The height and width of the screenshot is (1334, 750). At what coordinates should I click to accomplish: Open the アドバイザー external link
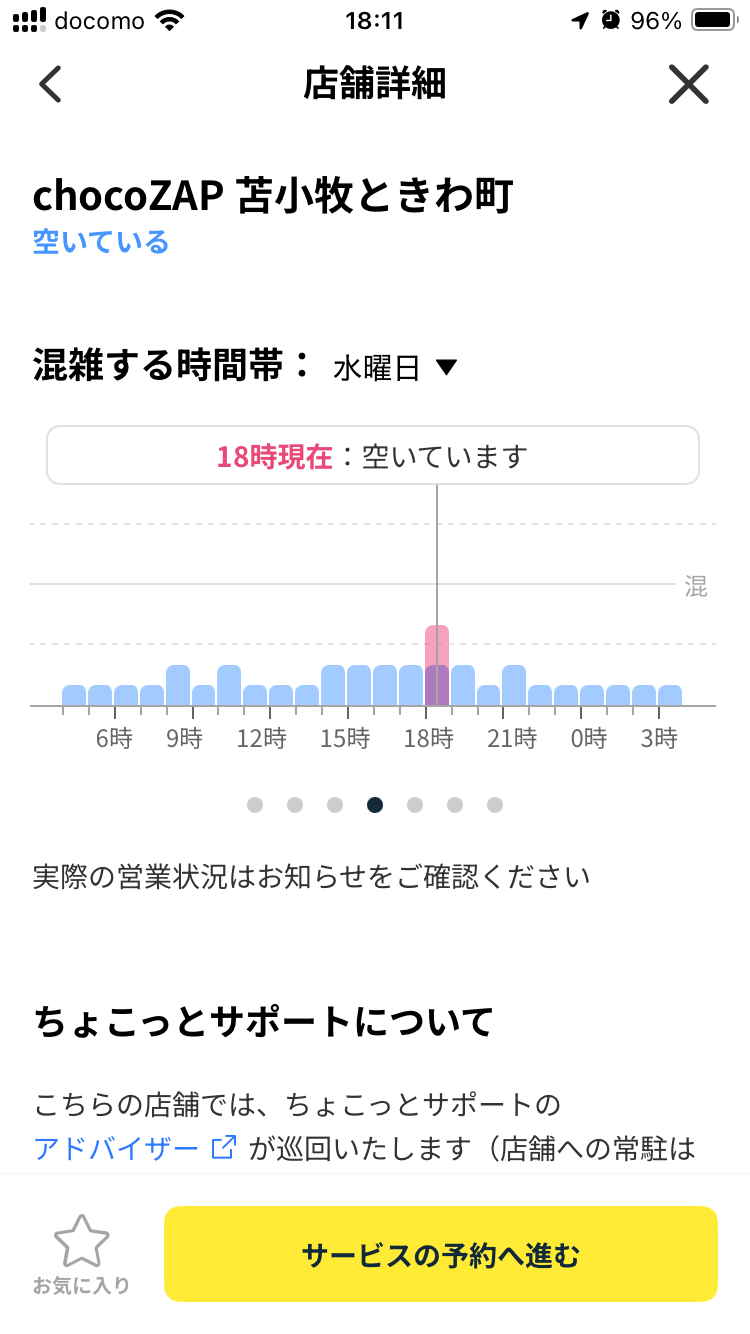point(134,1148)
